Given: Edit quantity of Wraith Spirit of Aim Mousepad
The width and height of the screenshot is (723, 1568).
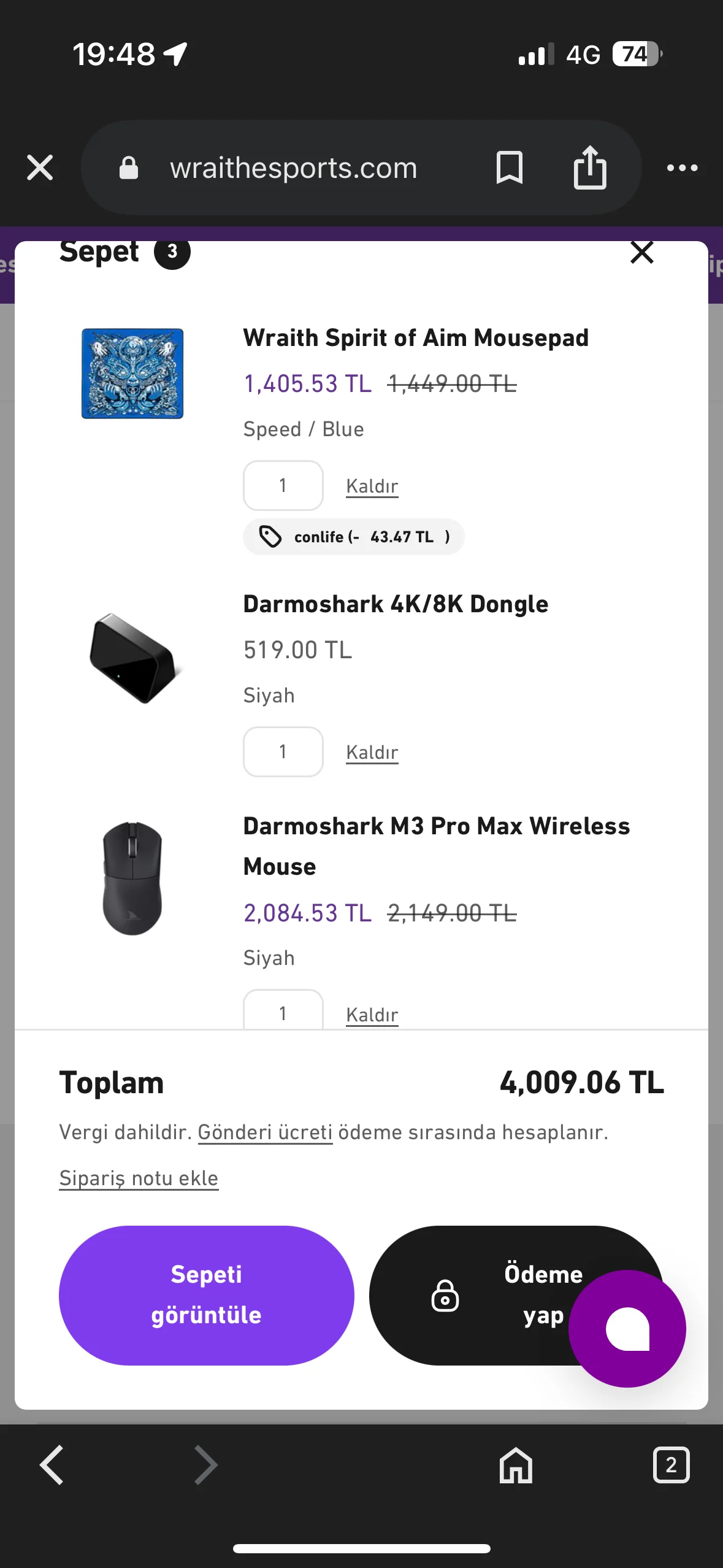Looking at the screenshot, I should 283,485.
